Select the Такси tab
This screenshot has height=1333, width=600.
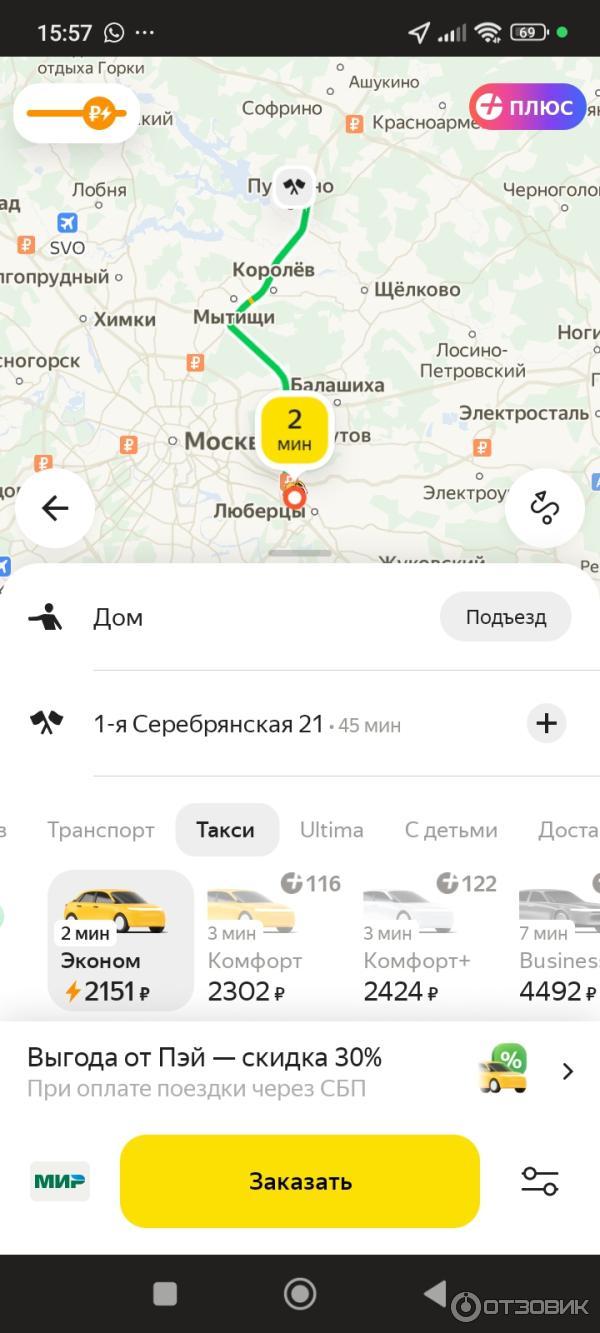pos(225,830)
